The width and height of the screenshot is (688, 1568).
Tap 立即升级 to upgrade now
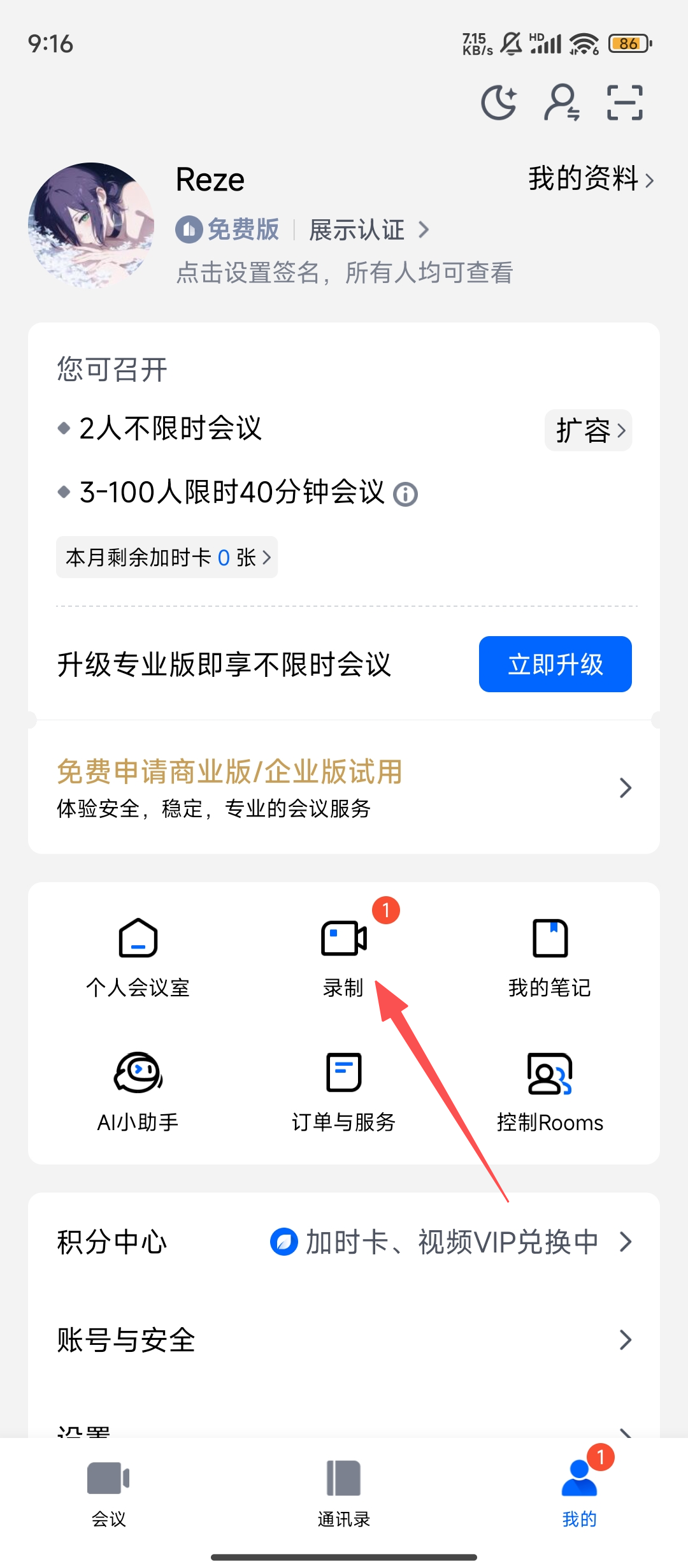(555, 664)
